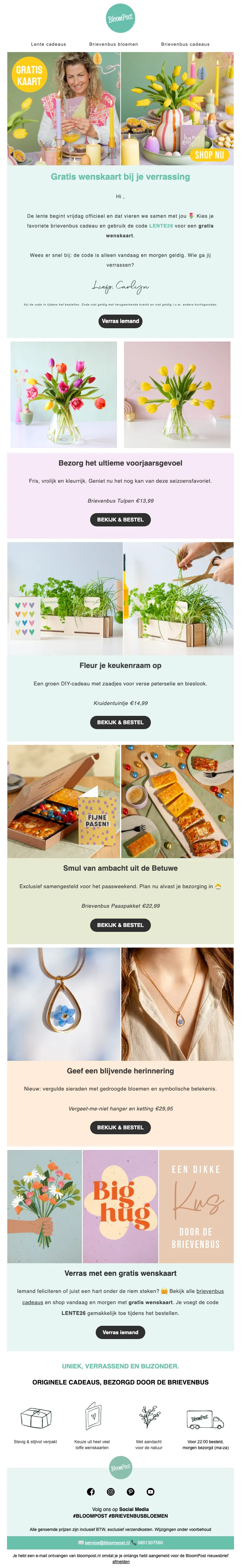This screenshot has height=1568, width=241.
Task: Tap Verras iemand under gratis wenskaart section
Action: click(120, 1332)
